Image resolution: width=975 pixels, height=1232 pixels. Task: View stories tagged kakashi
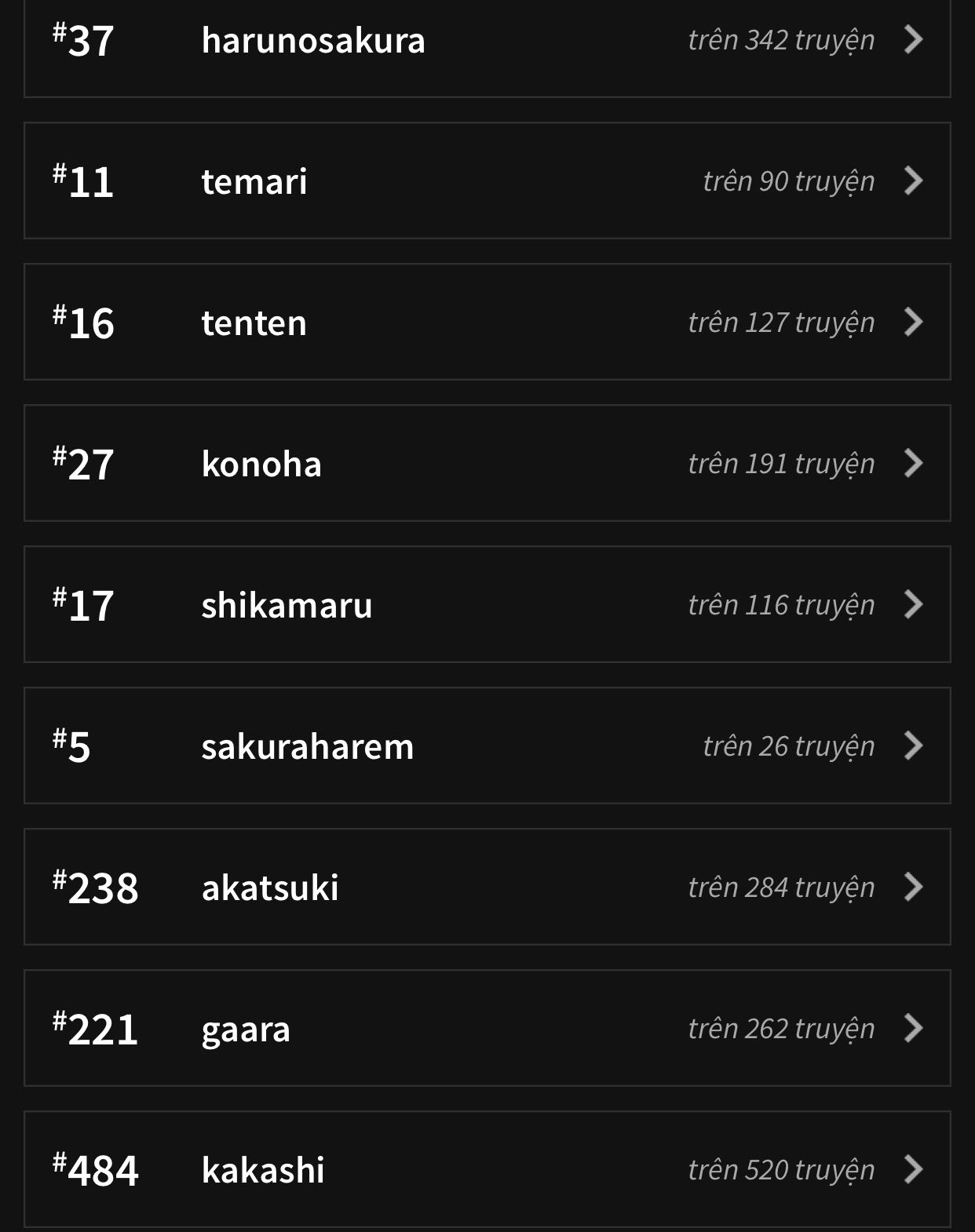point(487,1170)
